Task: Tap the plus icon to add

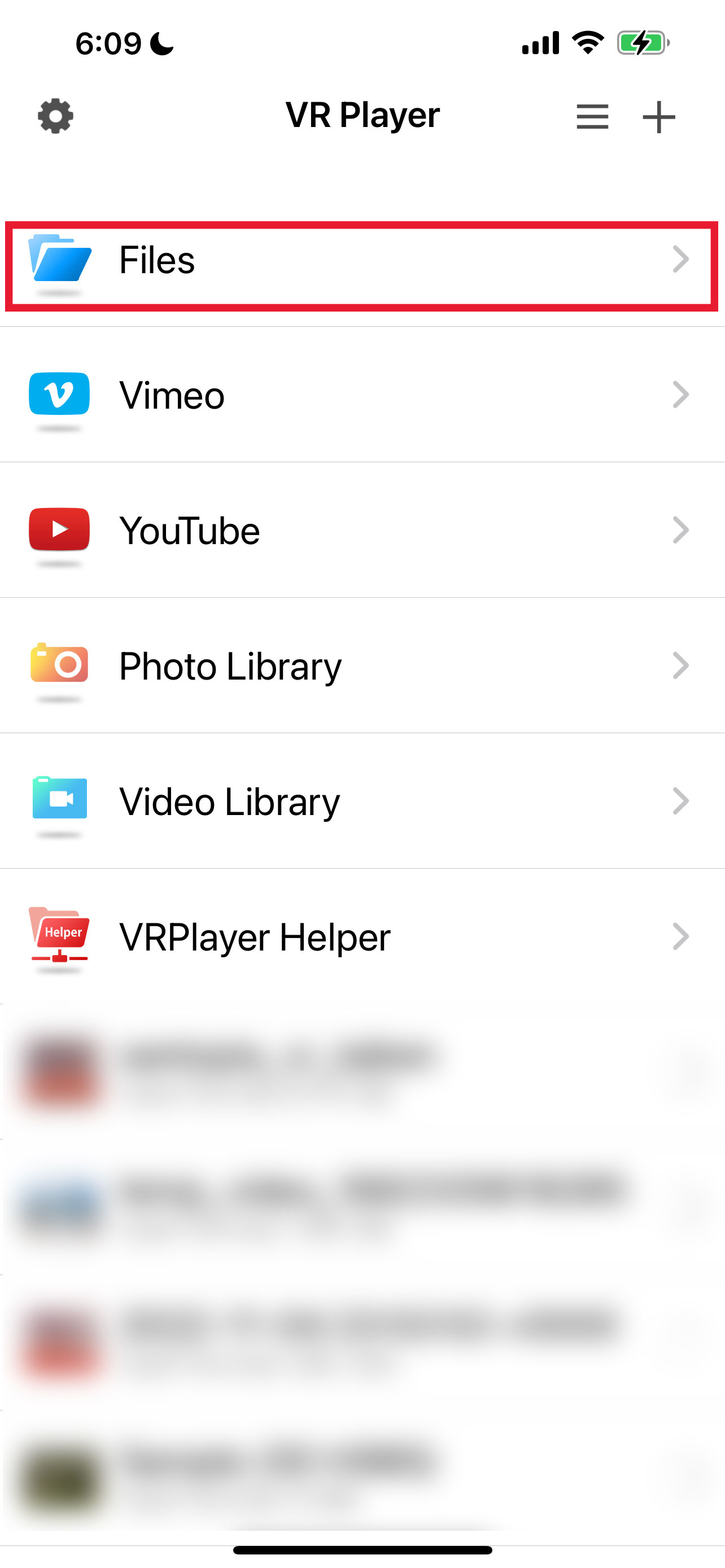Action: coord(658,117)
